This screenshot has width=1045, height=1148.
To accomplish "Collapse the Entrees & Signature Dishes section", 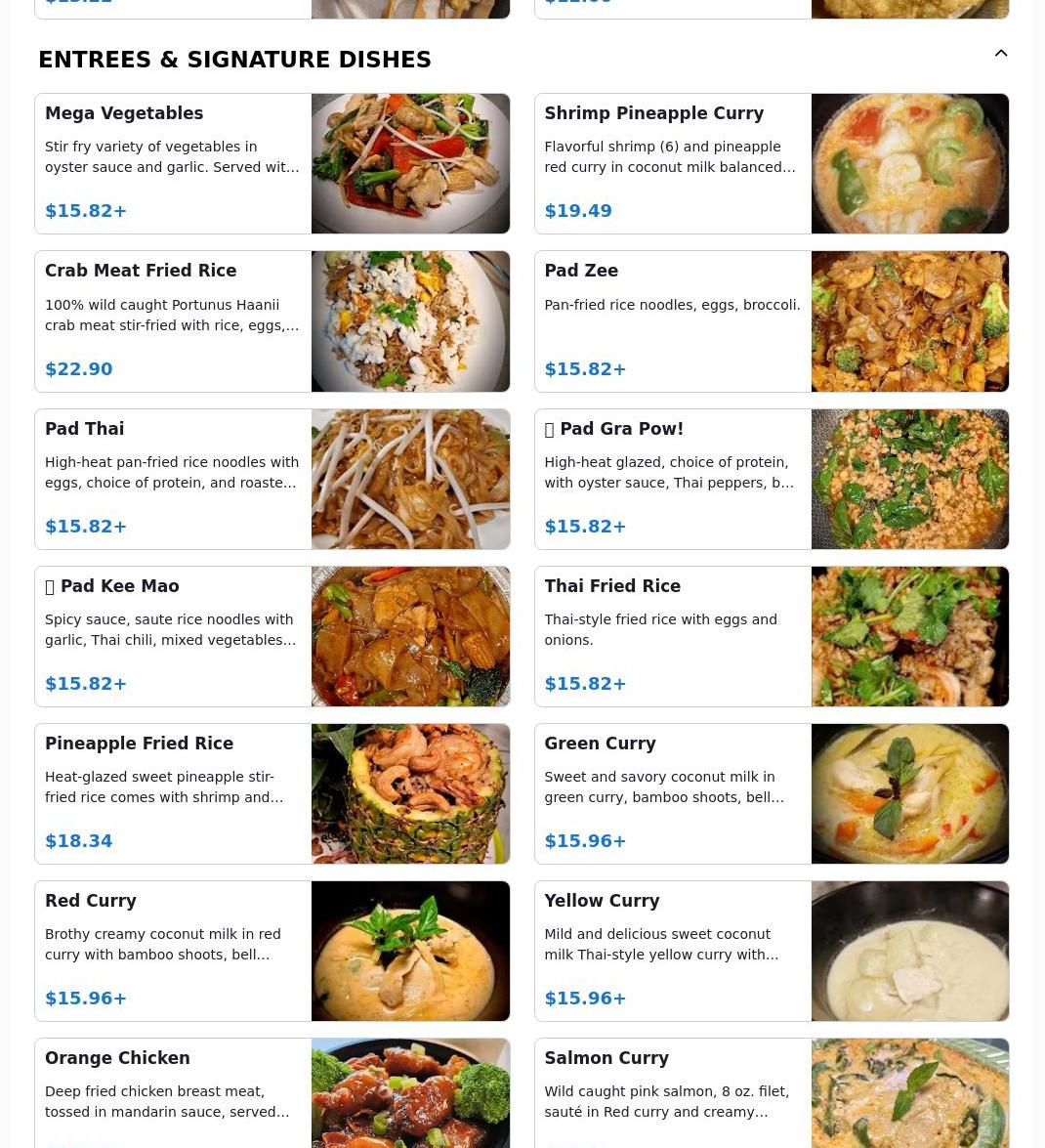I will 1000,54.
